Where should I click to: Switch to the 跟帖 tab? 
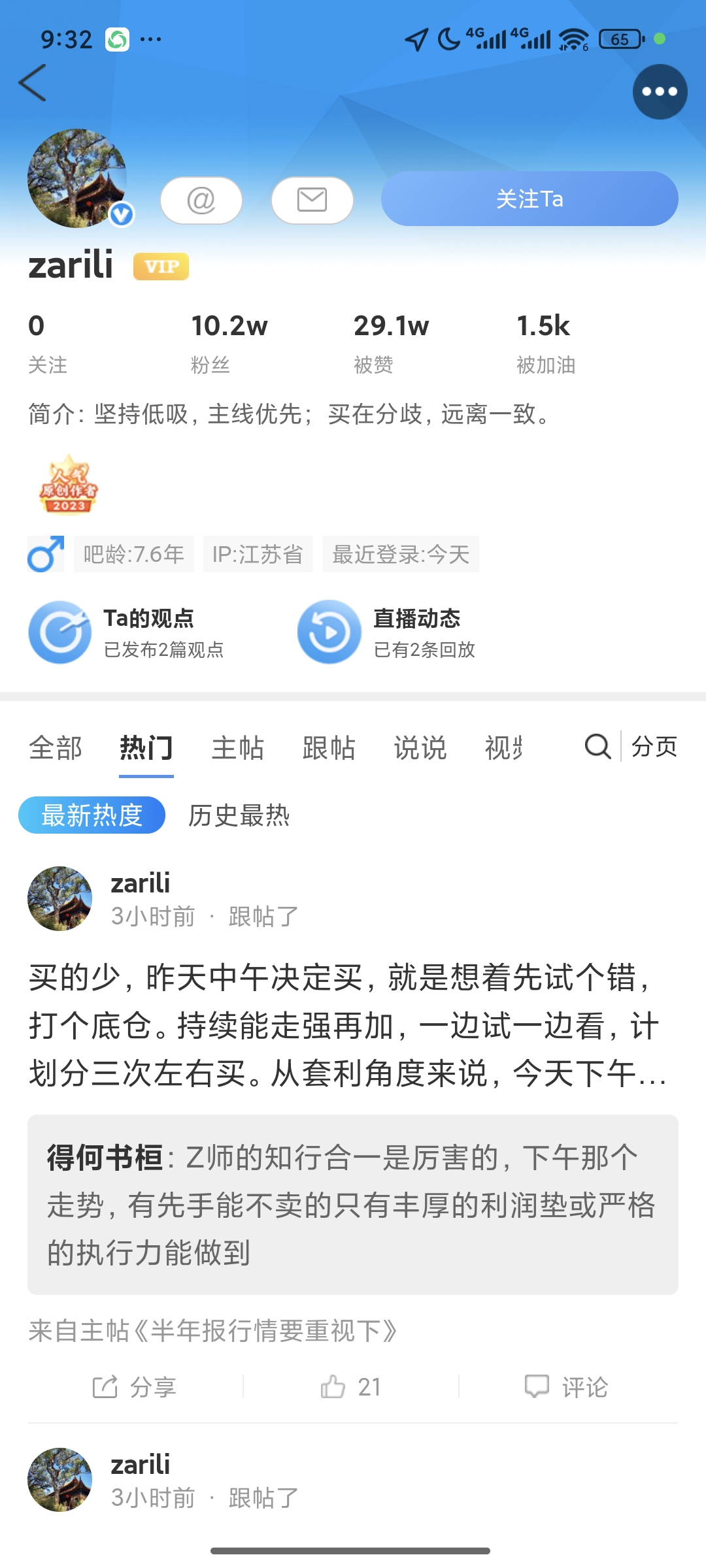coord(329,747)
